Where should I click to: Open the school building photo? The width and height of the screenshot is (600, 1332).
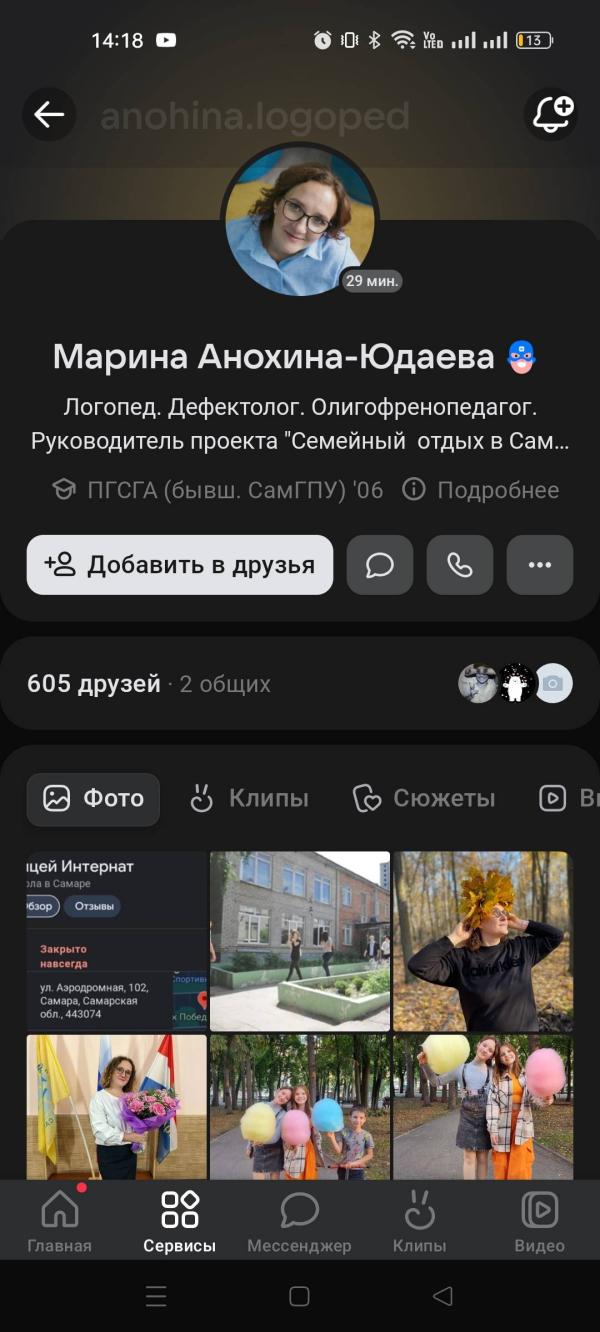click(300, 940)
